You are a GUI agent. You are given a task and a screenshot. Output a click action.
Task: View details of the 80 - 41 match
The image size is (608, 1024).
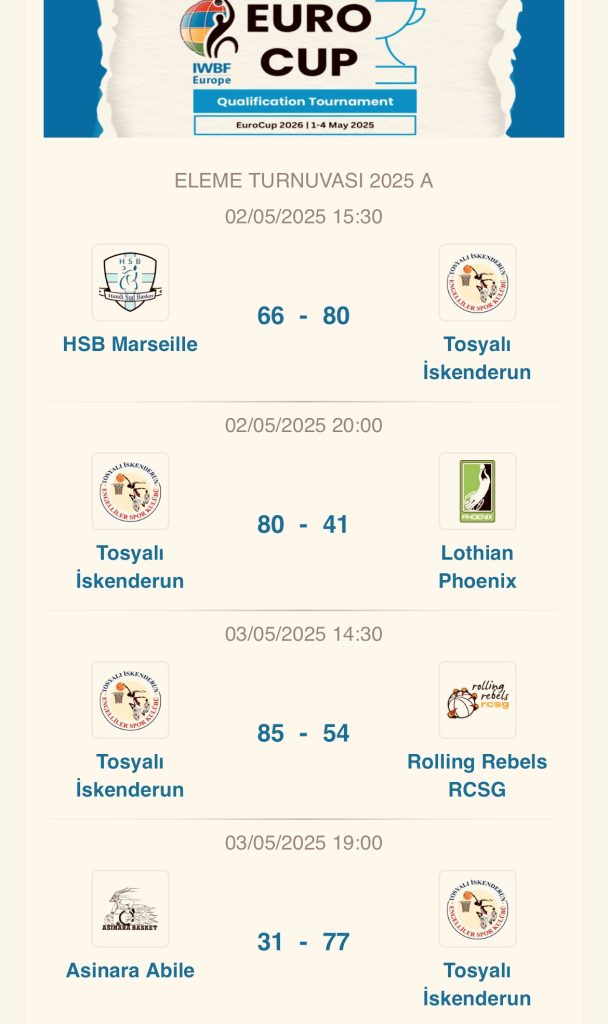[x=303, y=524]
